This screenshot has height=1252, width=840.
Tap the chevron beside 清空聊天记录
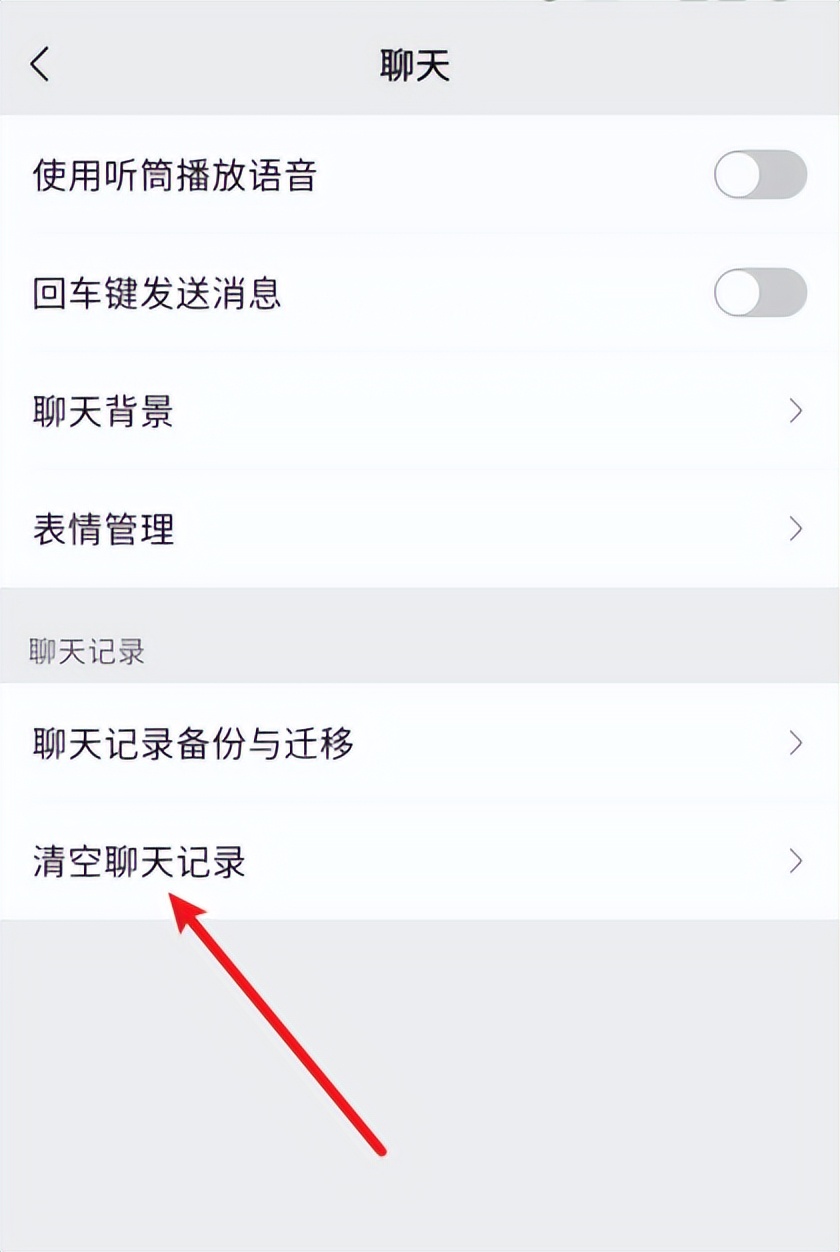click(795, 858)
